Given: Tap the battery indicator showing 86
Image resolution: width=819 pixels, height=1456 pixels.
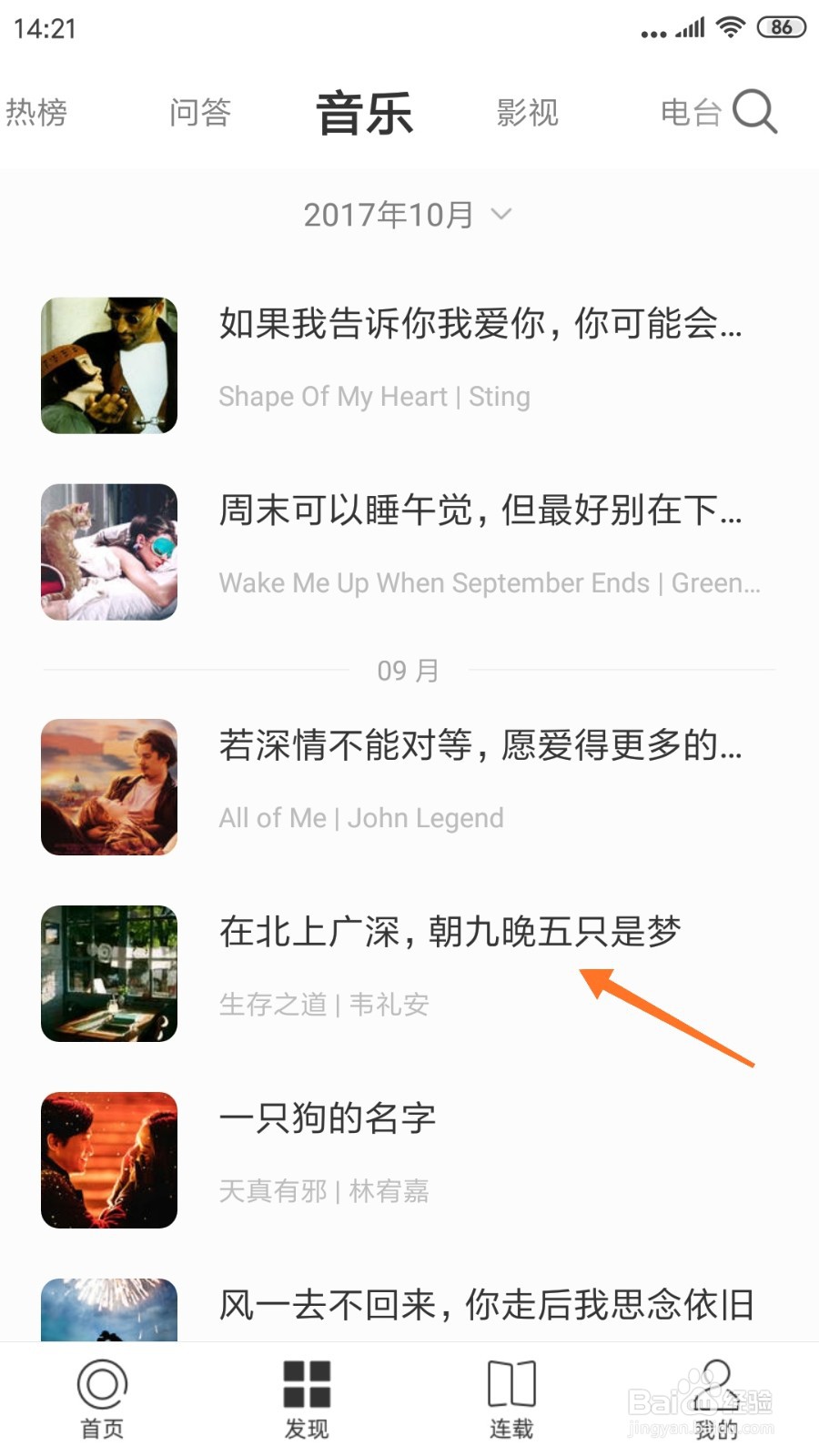Looking at the screenshot, I should click(x=780, y=26).
